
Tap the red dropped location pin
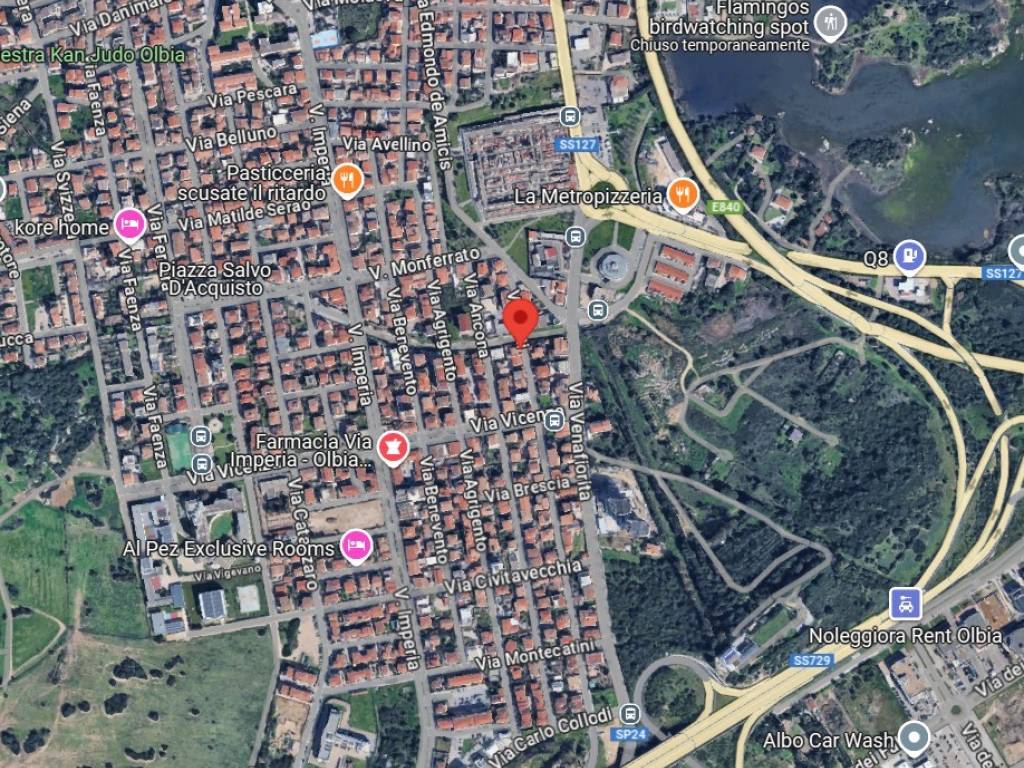[520, 322]
